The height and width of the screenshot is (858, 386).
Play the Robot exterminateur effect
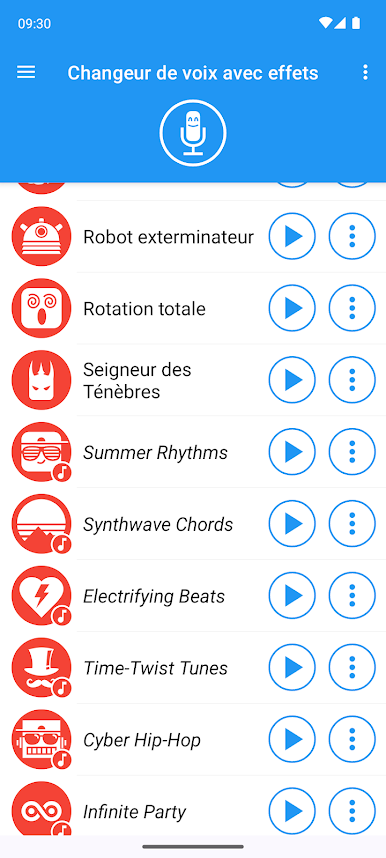click(x=292, y=236)
